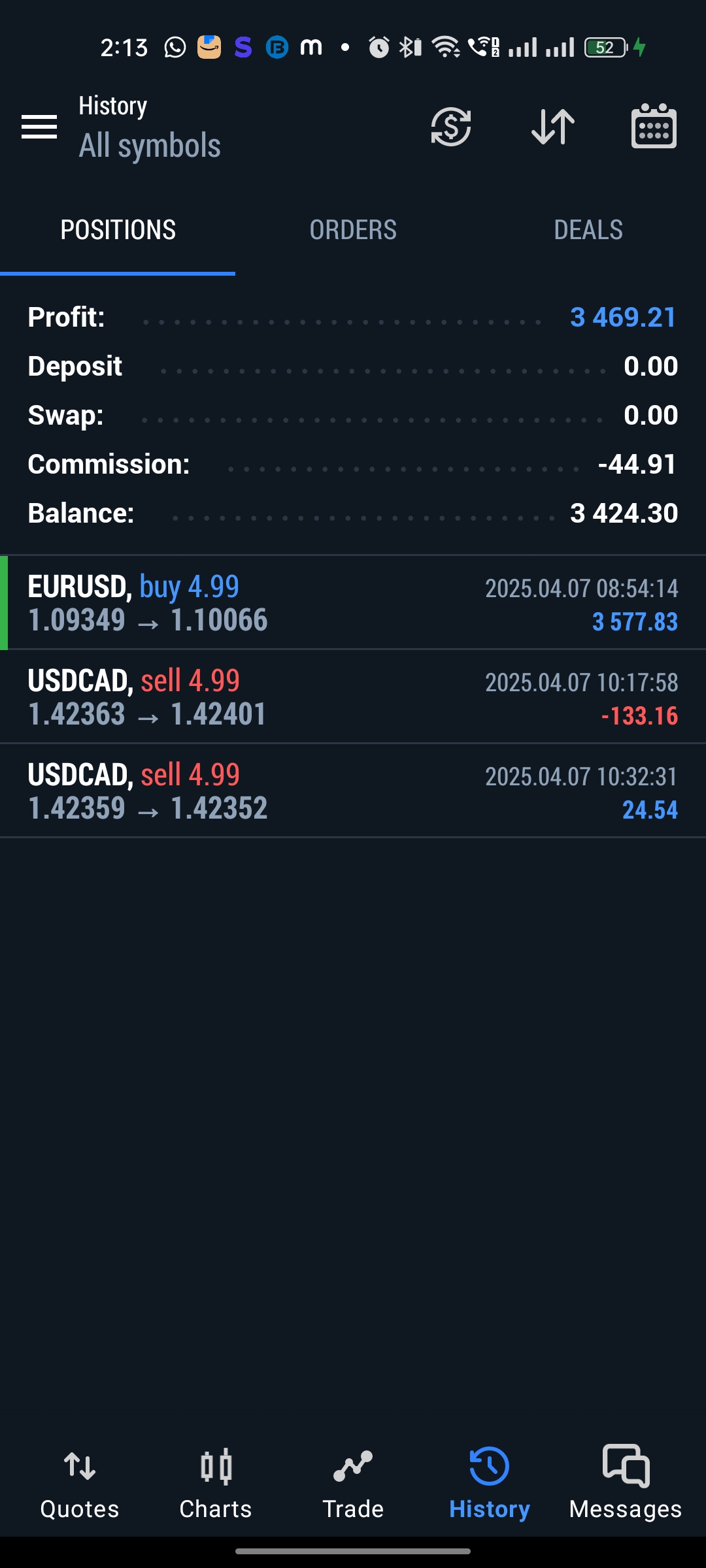Screen dimensions: 706x1568
Task: Switch to the DEALS tab
Action: (x=588, y=230)
